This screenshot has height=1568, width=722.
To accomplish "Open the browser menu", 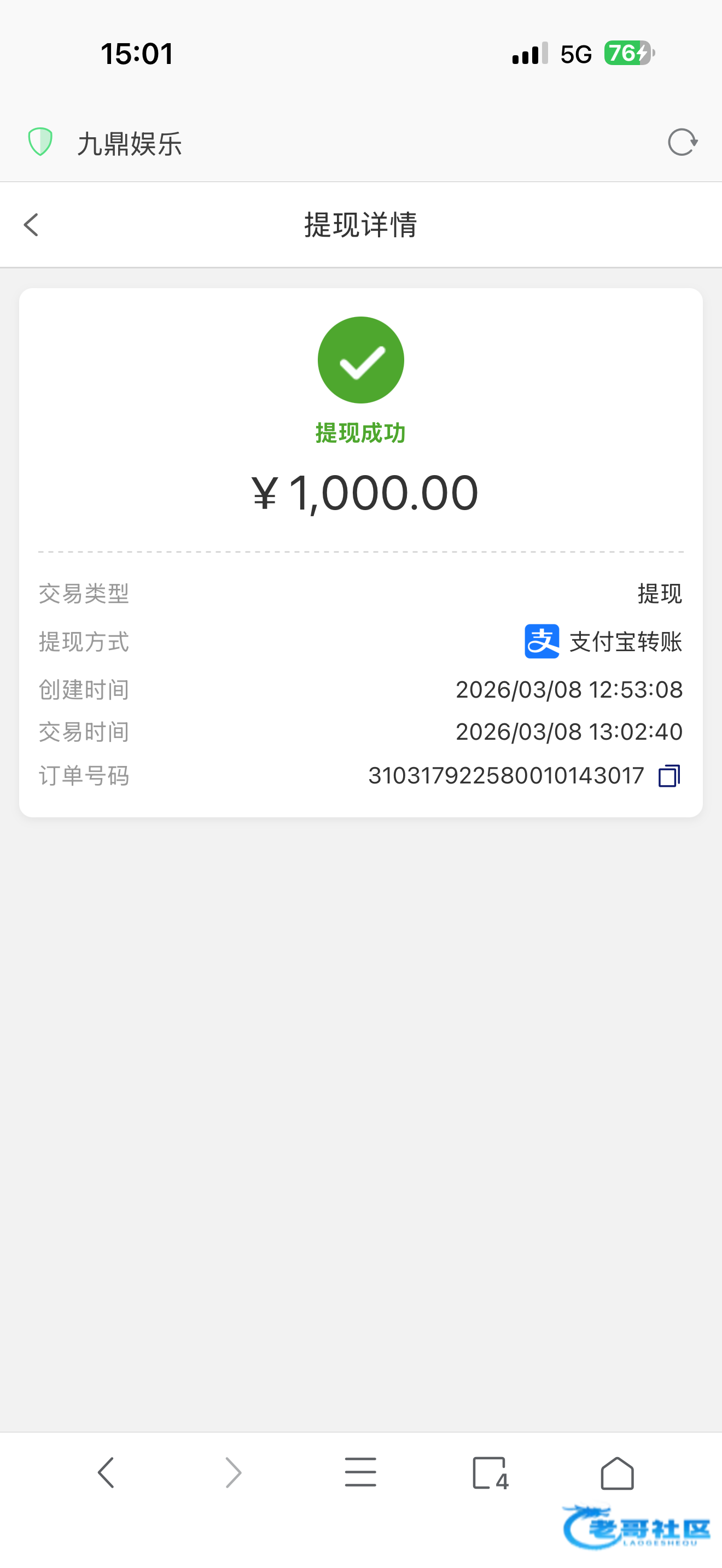I will (x=360, y=1472).
